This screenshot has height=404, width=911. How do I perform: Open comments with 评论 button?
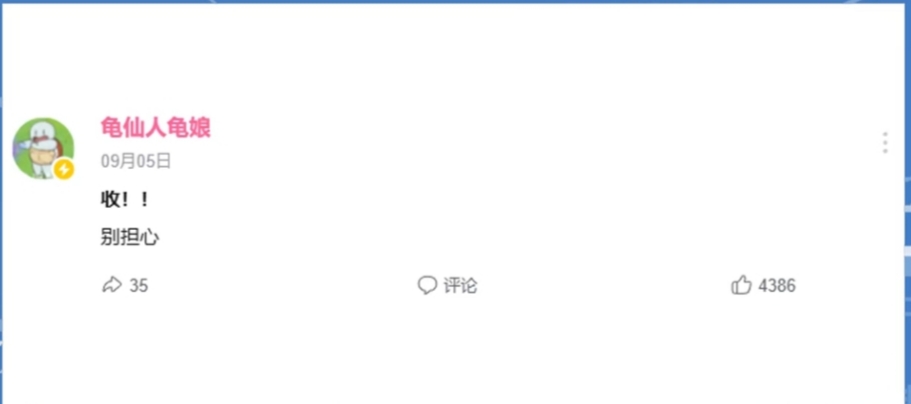447,285
